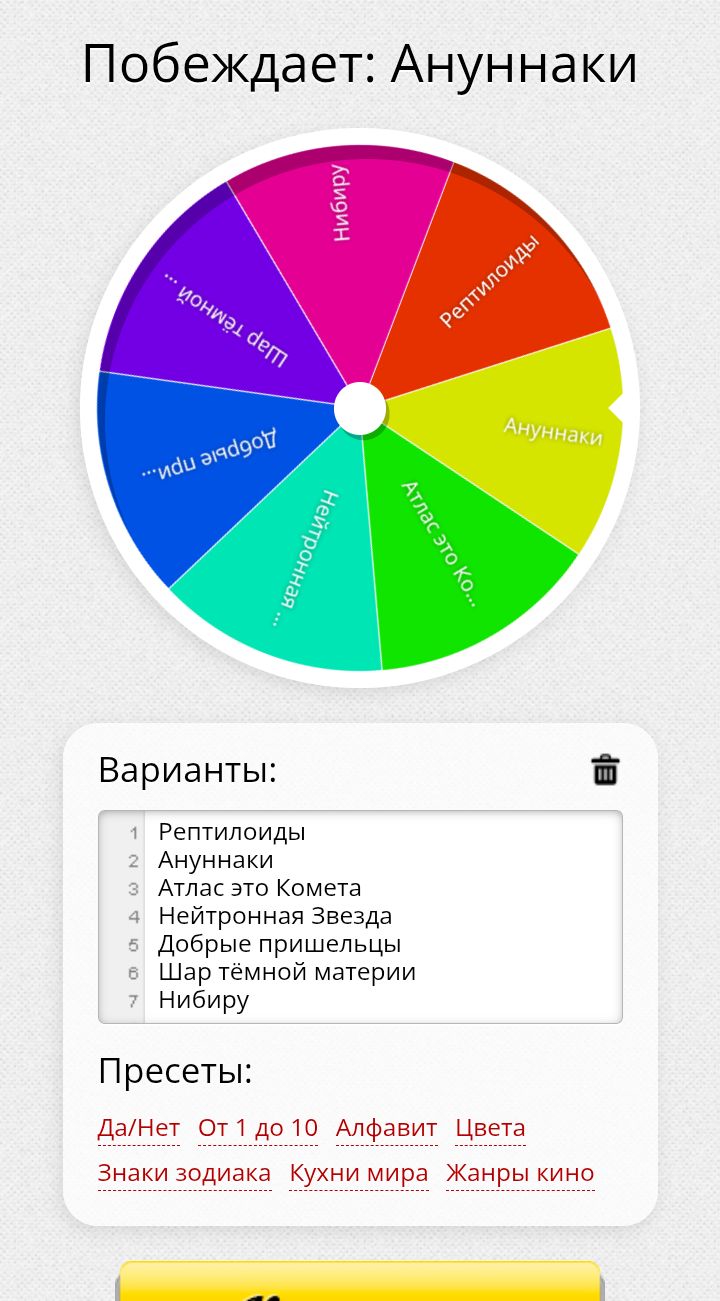Screen dimensions: 720x1301
Task: Choose the От 1 до 10 preset
Action: [x=258, y=1128]
